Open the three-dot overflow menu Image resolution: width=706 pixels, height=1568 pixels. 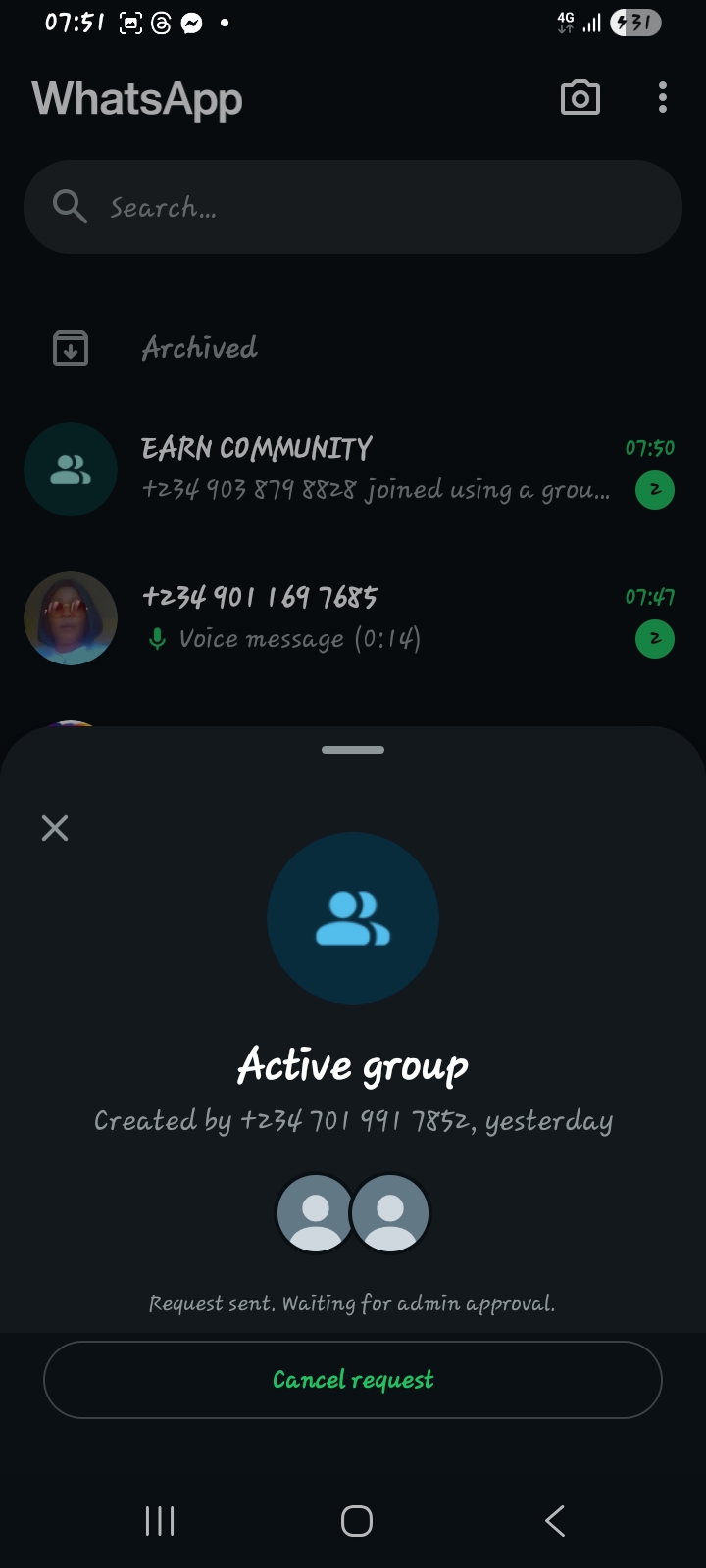(x=663, y=98)
